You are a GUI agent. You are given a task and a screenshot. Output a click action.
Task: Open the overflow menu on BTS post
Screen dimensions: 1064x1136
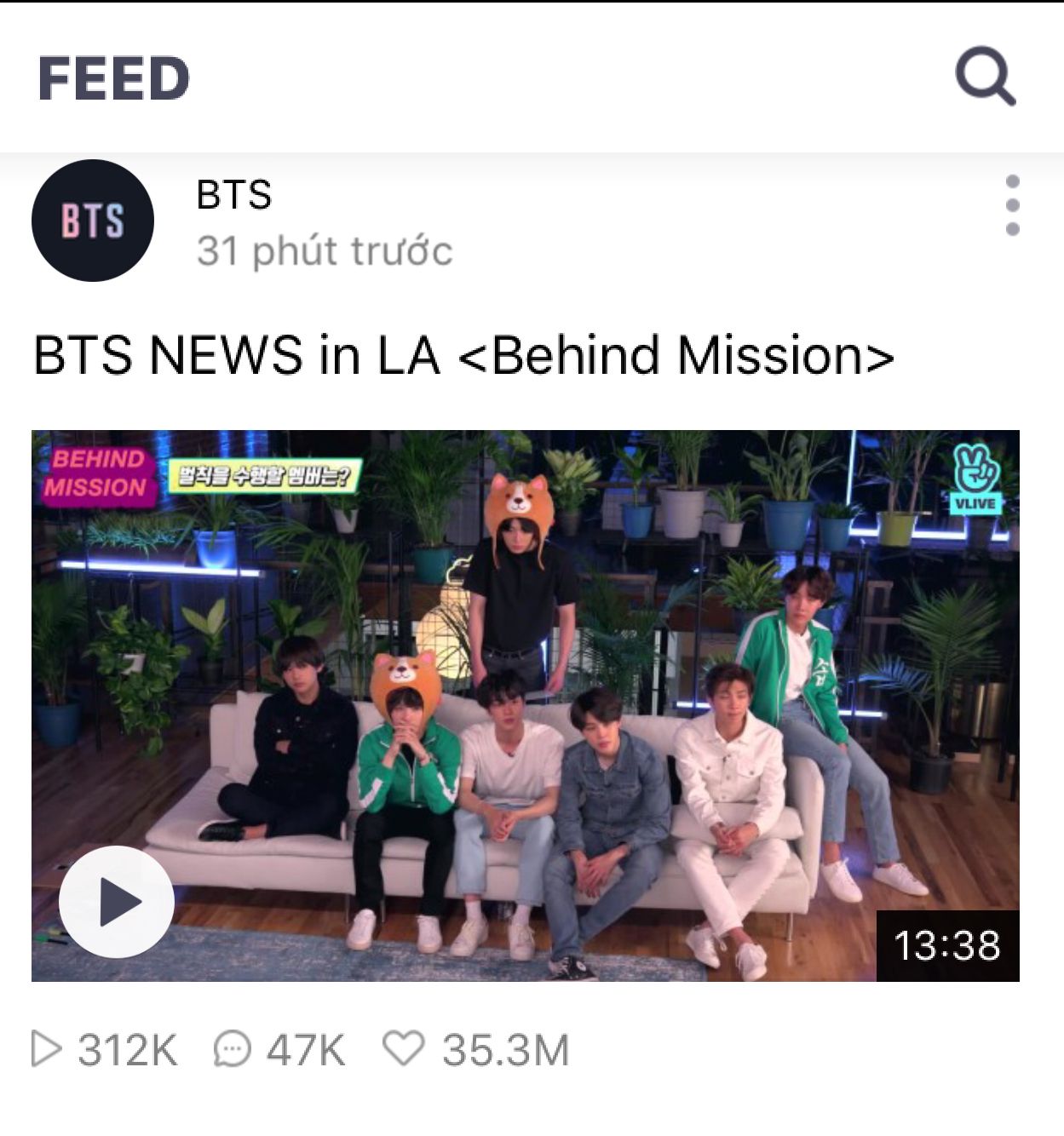(x=1012, y=205)
